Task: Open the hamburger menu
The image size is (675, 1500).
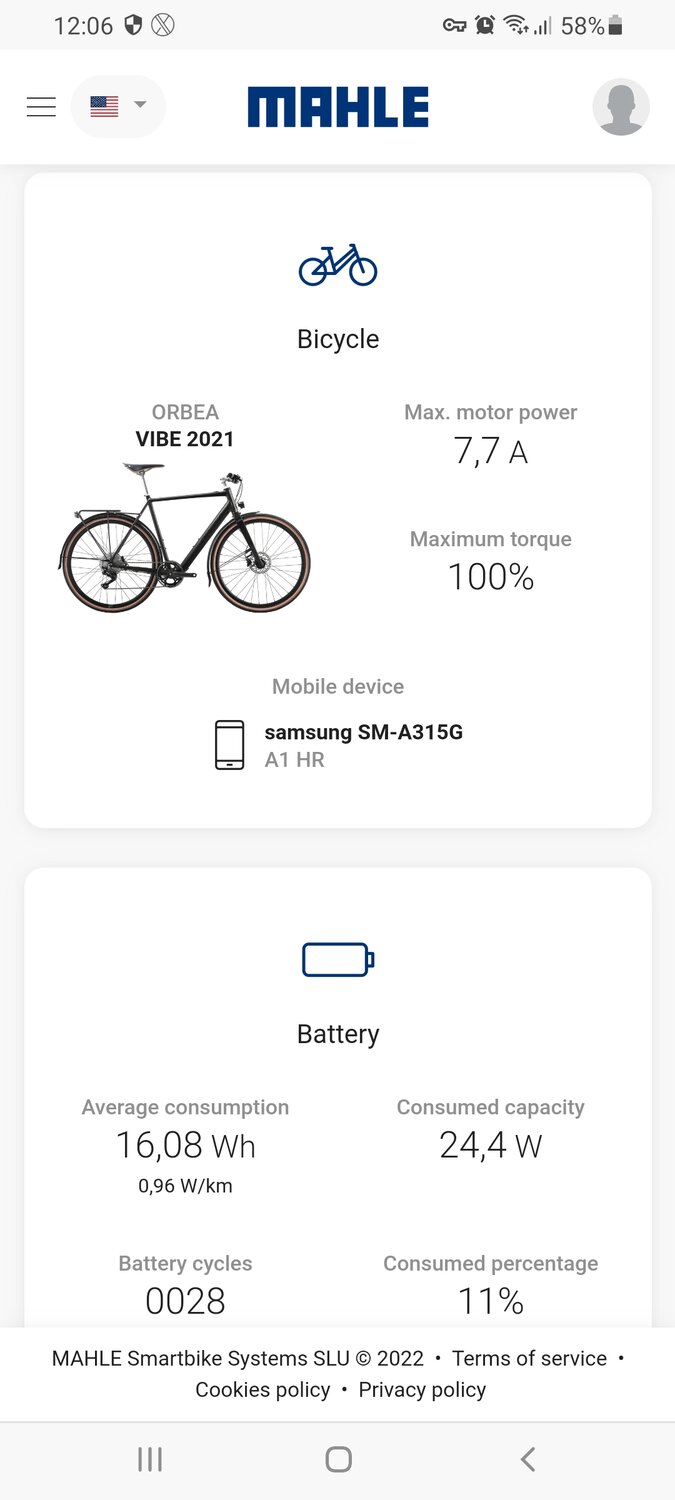Action: click(x=41, y=107)
